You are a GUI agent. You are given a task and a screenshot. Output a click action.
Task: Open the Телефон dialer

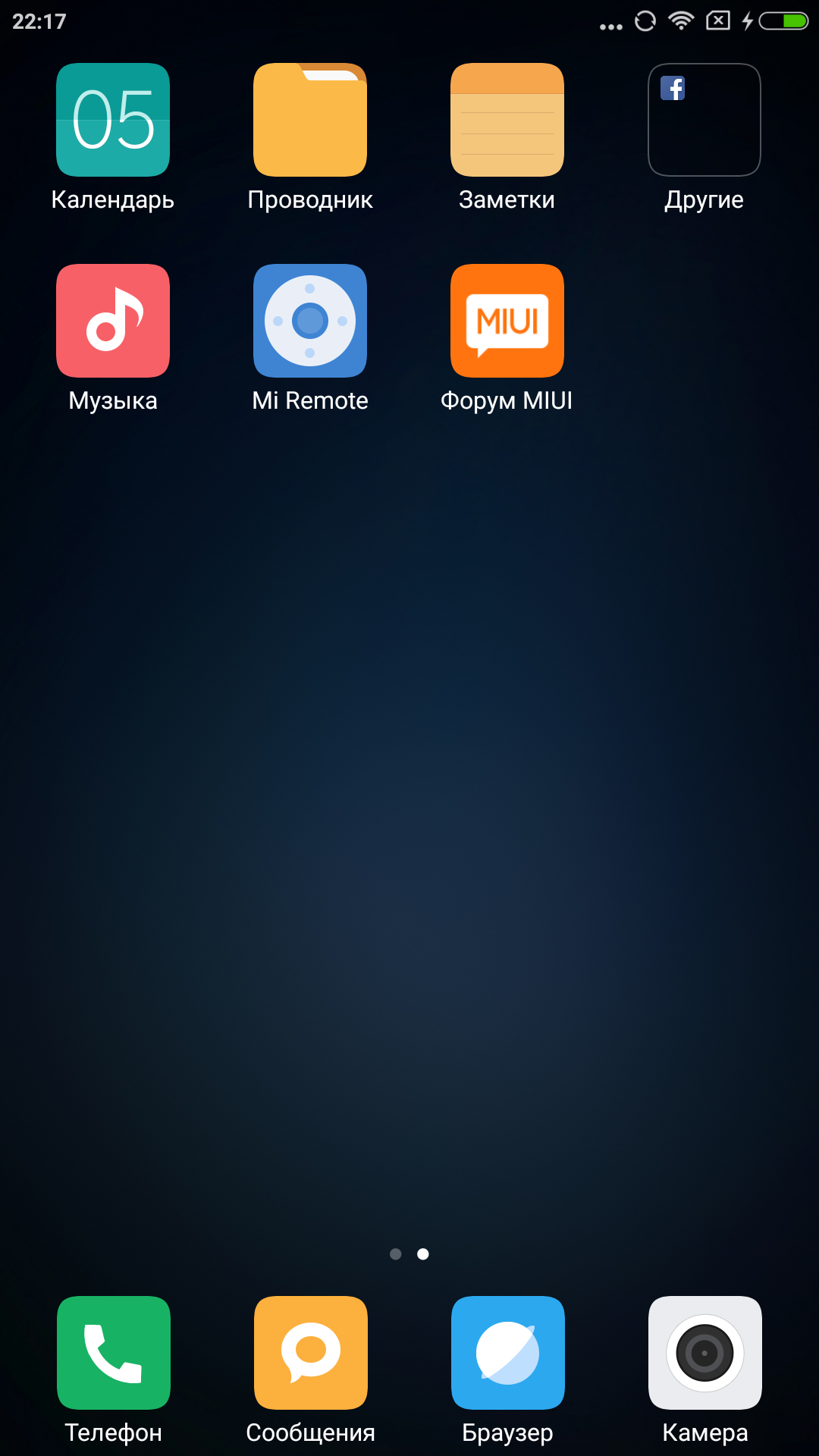(114, 1352)
